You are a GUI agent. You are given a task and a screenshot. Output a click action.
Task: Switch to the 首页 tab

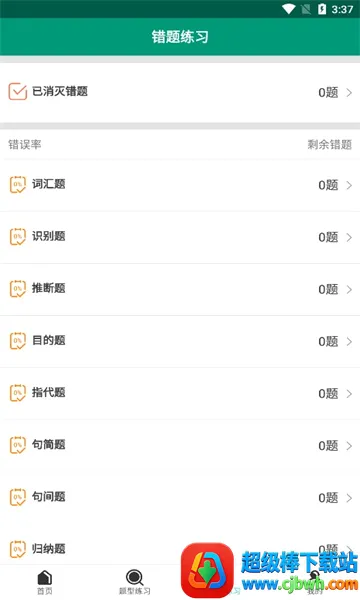point(45,583)
